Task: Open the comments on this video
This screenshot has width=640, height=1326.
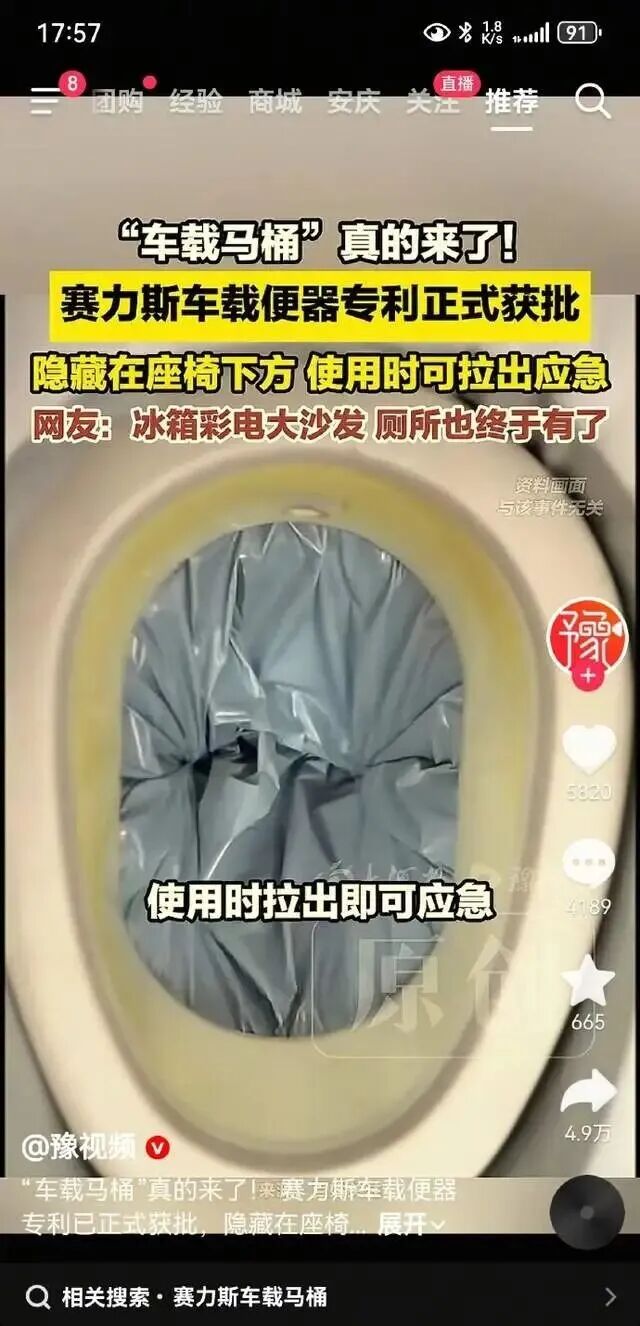Action: [588, 864]
